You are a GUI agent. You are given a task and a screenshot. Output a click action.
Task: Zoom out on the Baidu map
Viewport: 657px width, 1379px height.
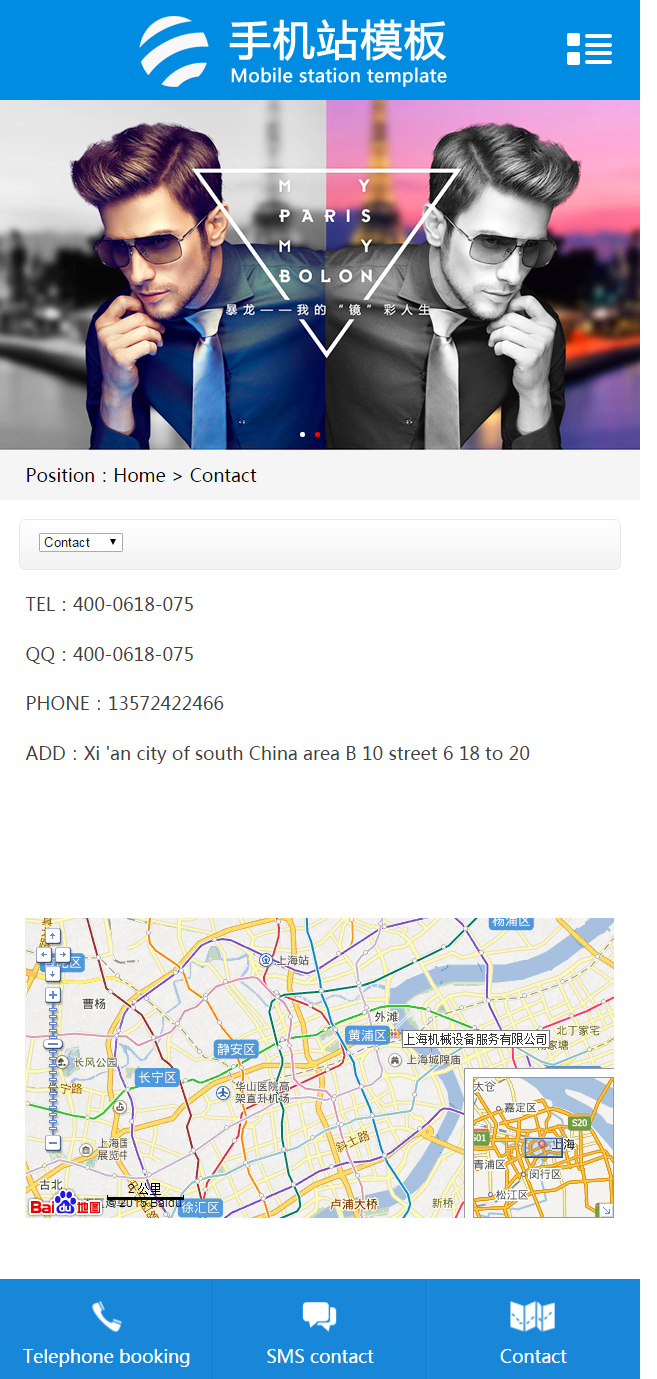click(53, 1143)
